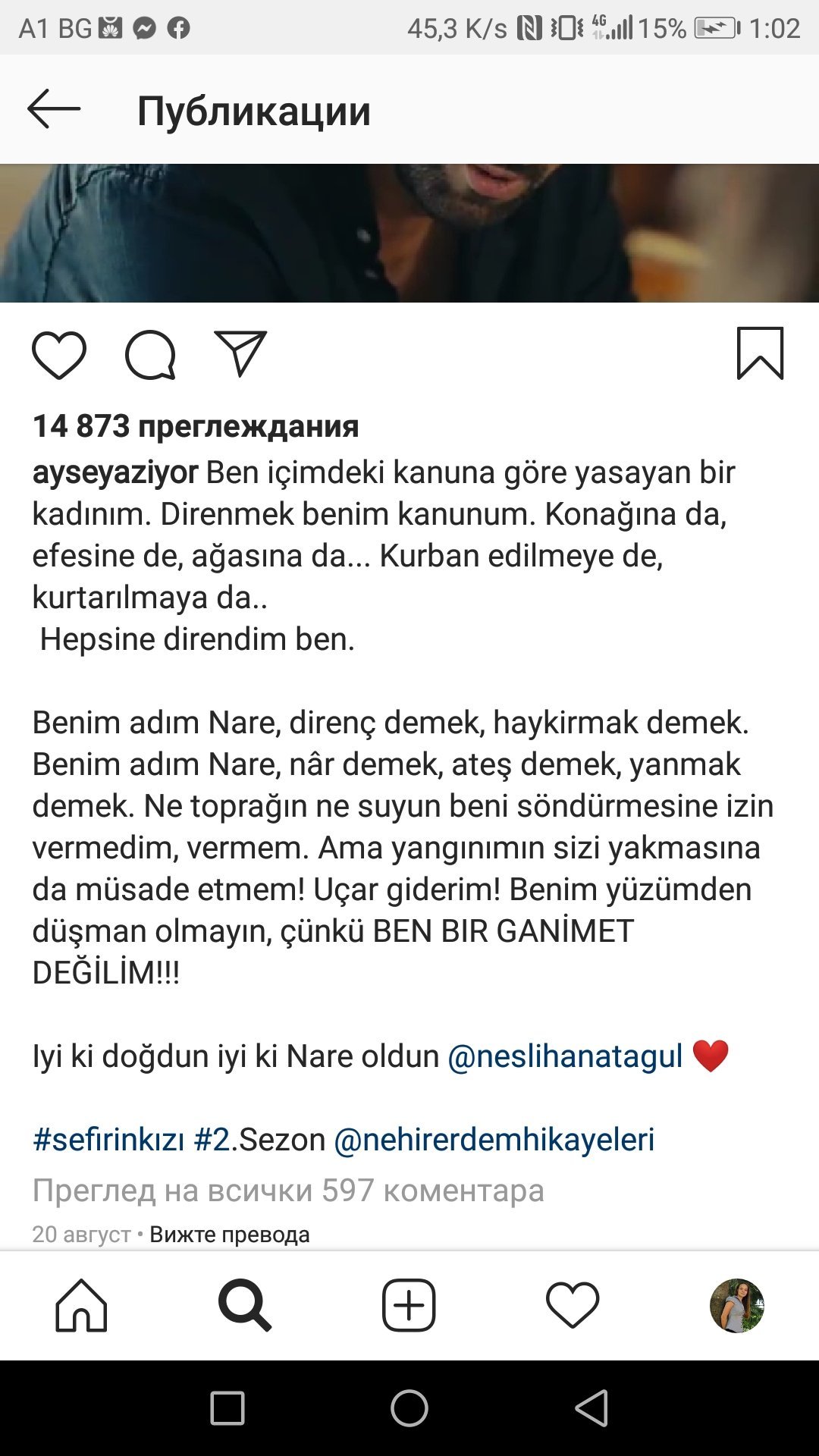
Task: Like the ayseyaziyor post
Action: tap(59, 354)
